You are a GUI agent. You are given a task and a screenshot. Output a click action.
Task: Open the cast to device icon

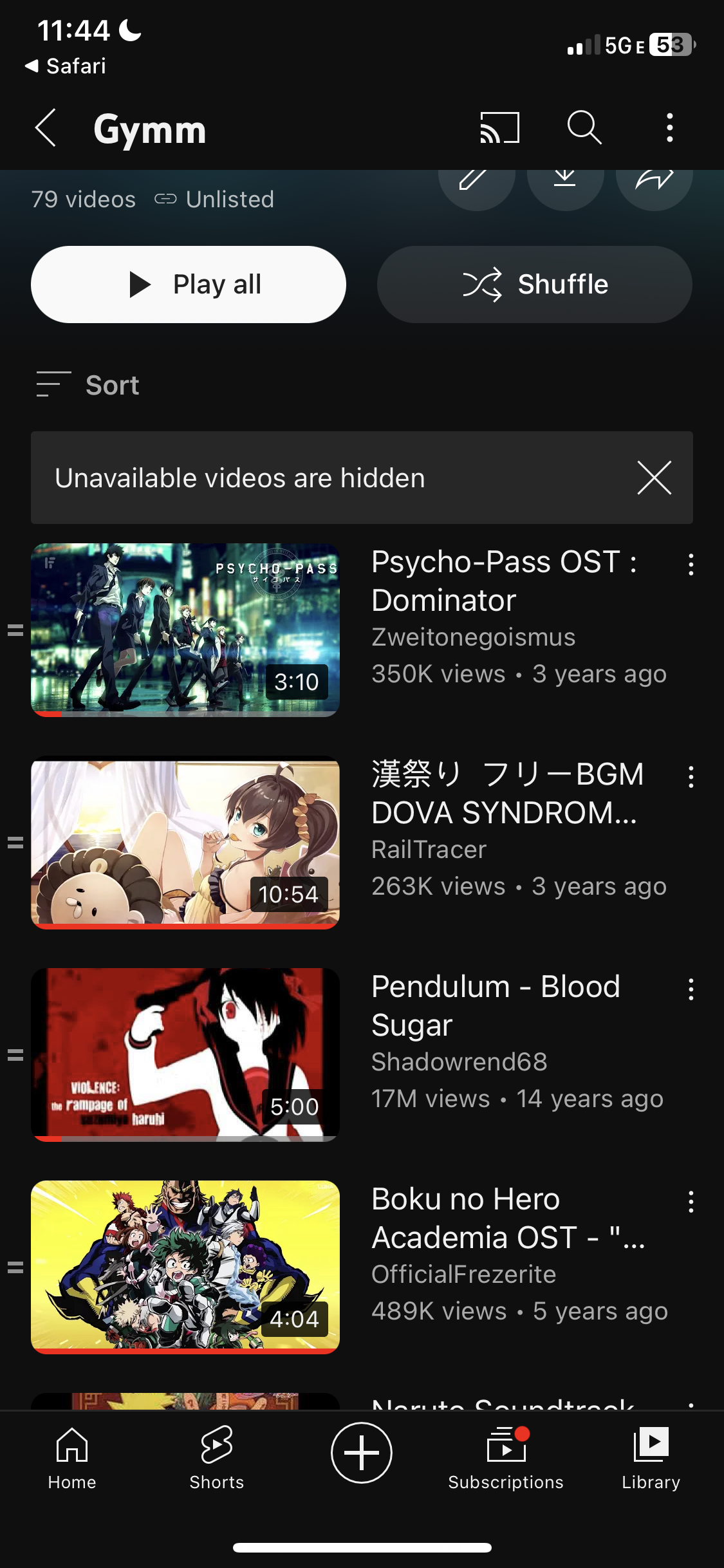click(x=499, y=127)
